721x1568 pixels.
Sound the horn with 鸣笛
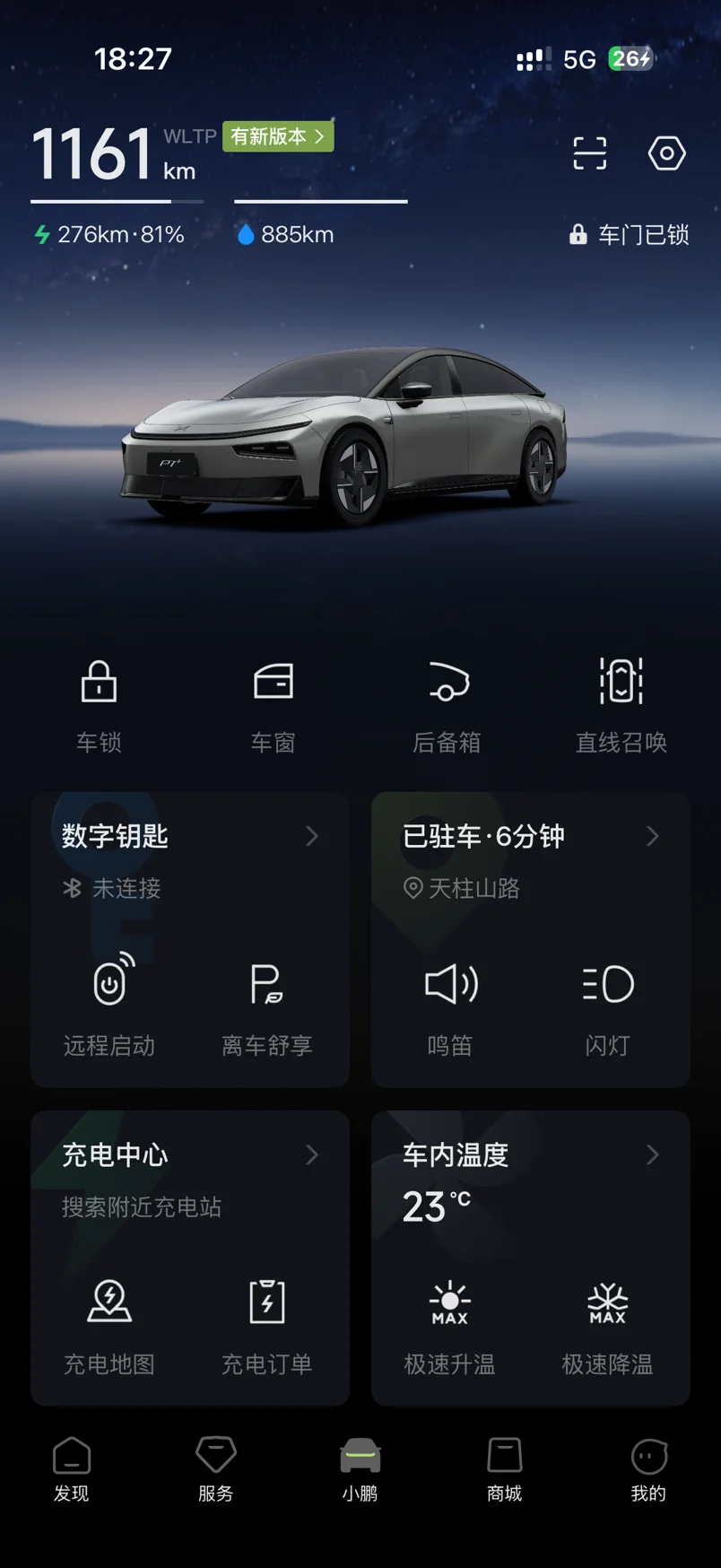click(x=450, y=1005)
